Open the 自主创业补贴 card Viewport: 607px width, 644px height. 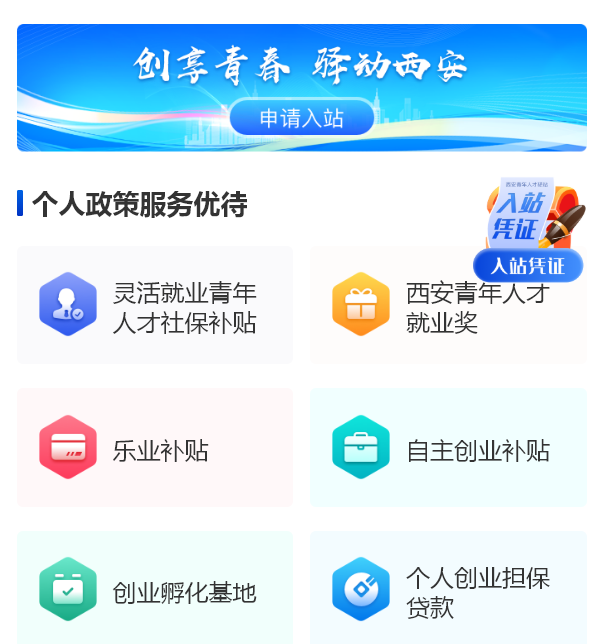(448, 448)
